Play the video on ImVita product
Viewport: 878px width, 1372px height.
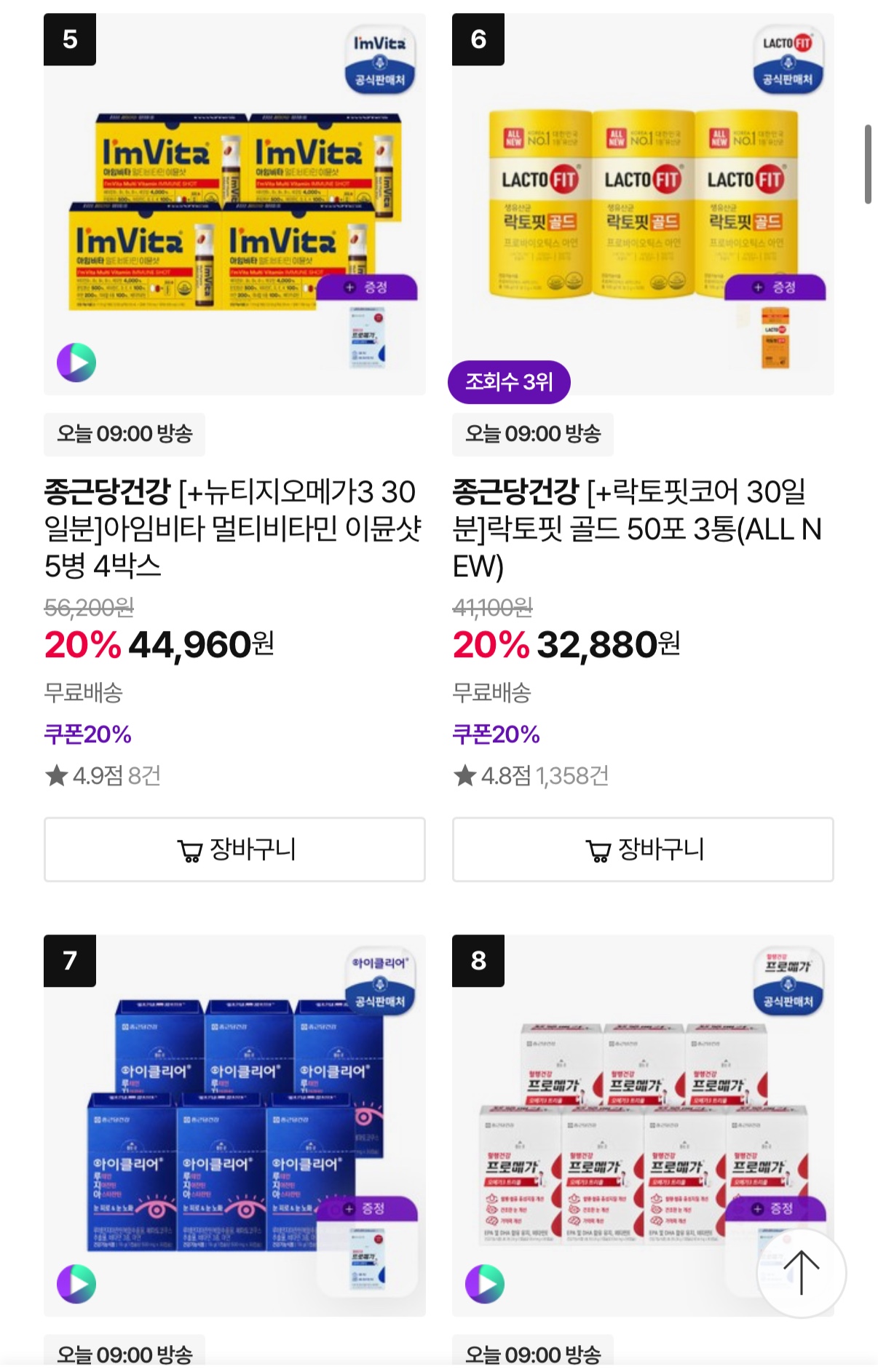[76, 362]
